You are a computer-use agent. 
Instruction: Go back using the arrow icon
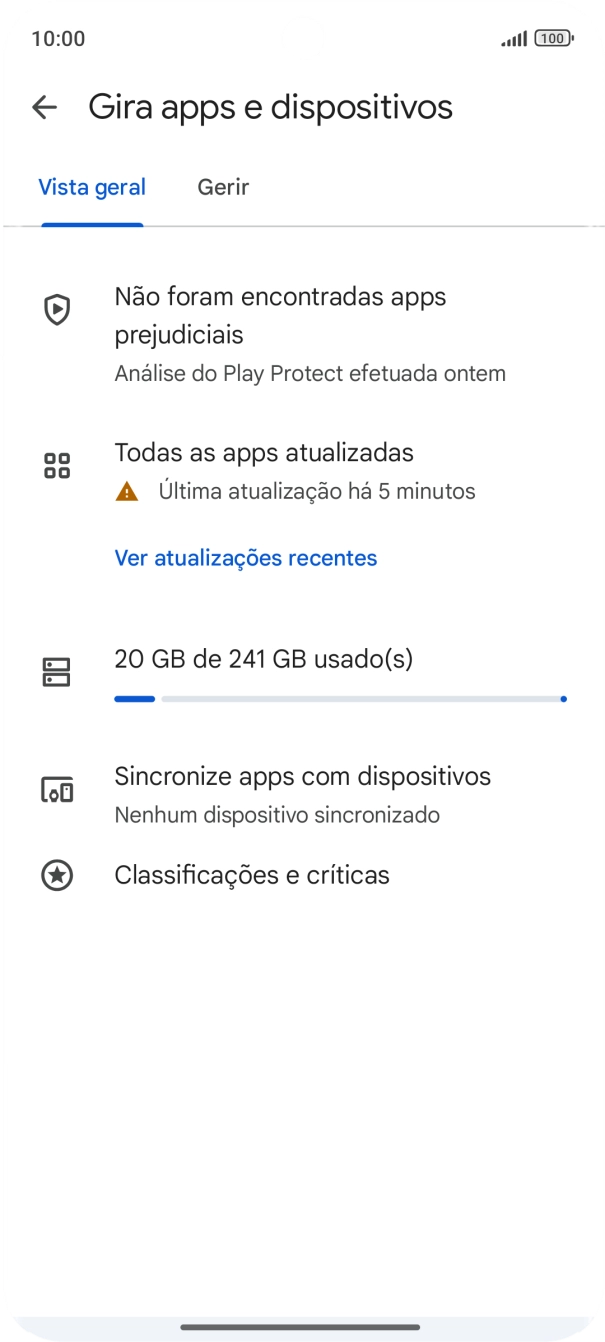(x=45, y=107)
